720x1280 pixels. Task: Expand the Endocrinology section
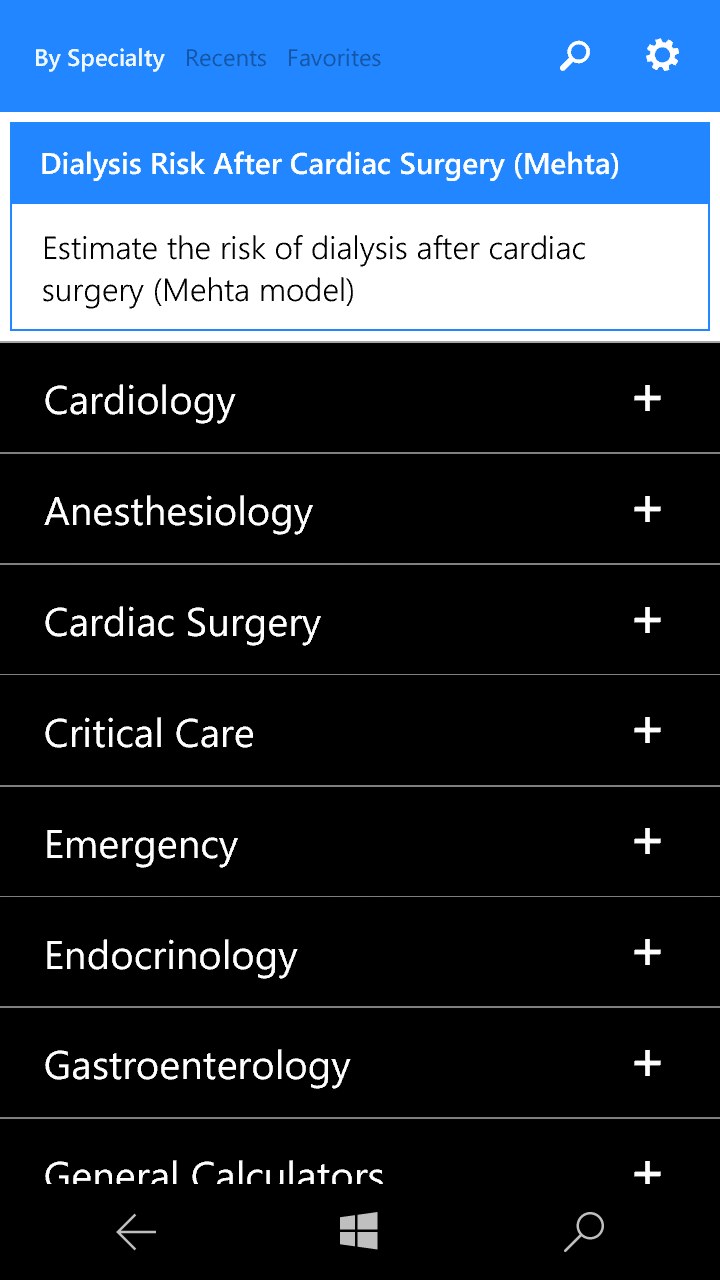click(x=647, y=953)
